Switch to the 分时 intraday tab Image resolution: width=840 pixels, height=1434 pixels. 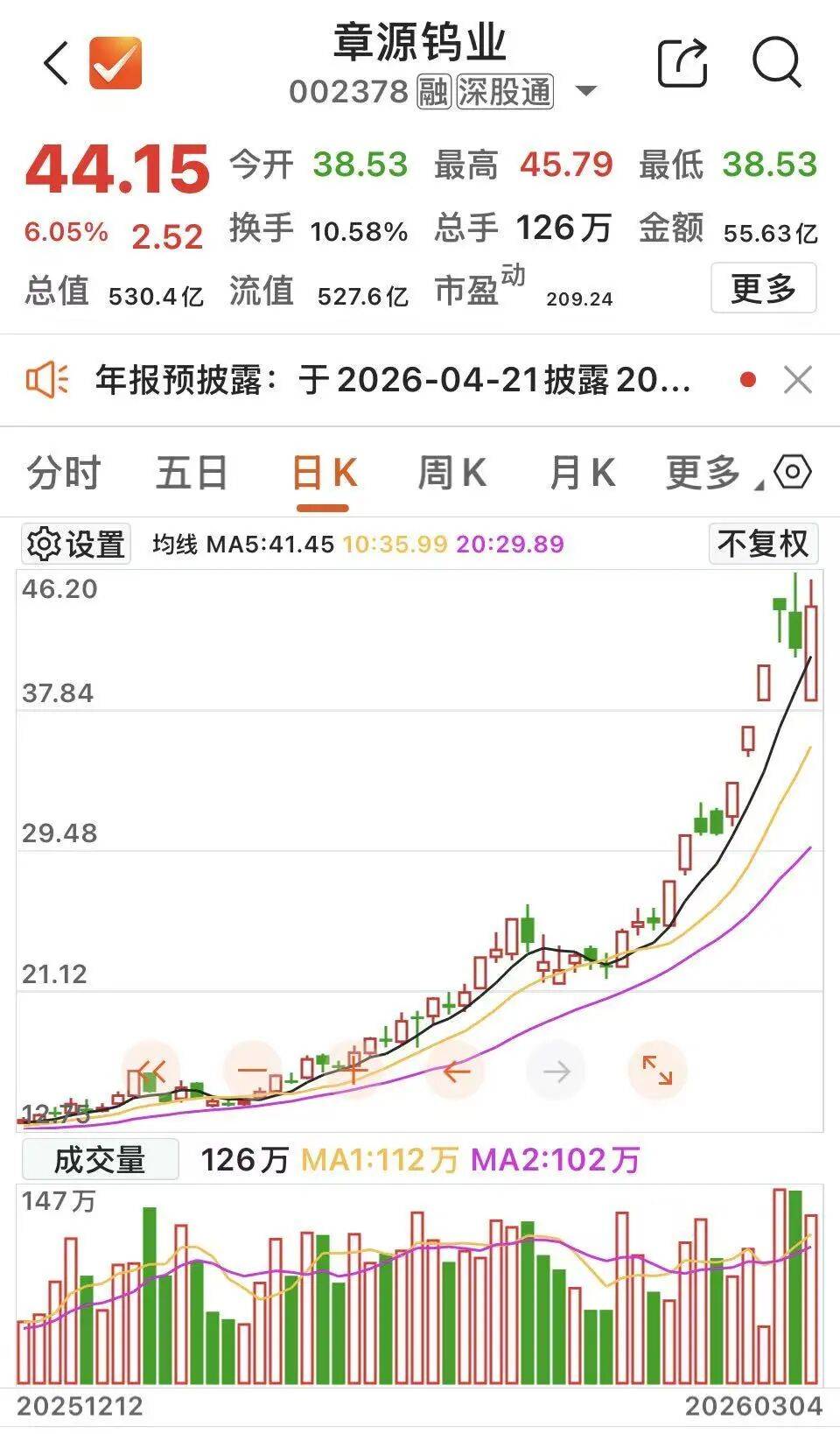[x=62, y=472]
